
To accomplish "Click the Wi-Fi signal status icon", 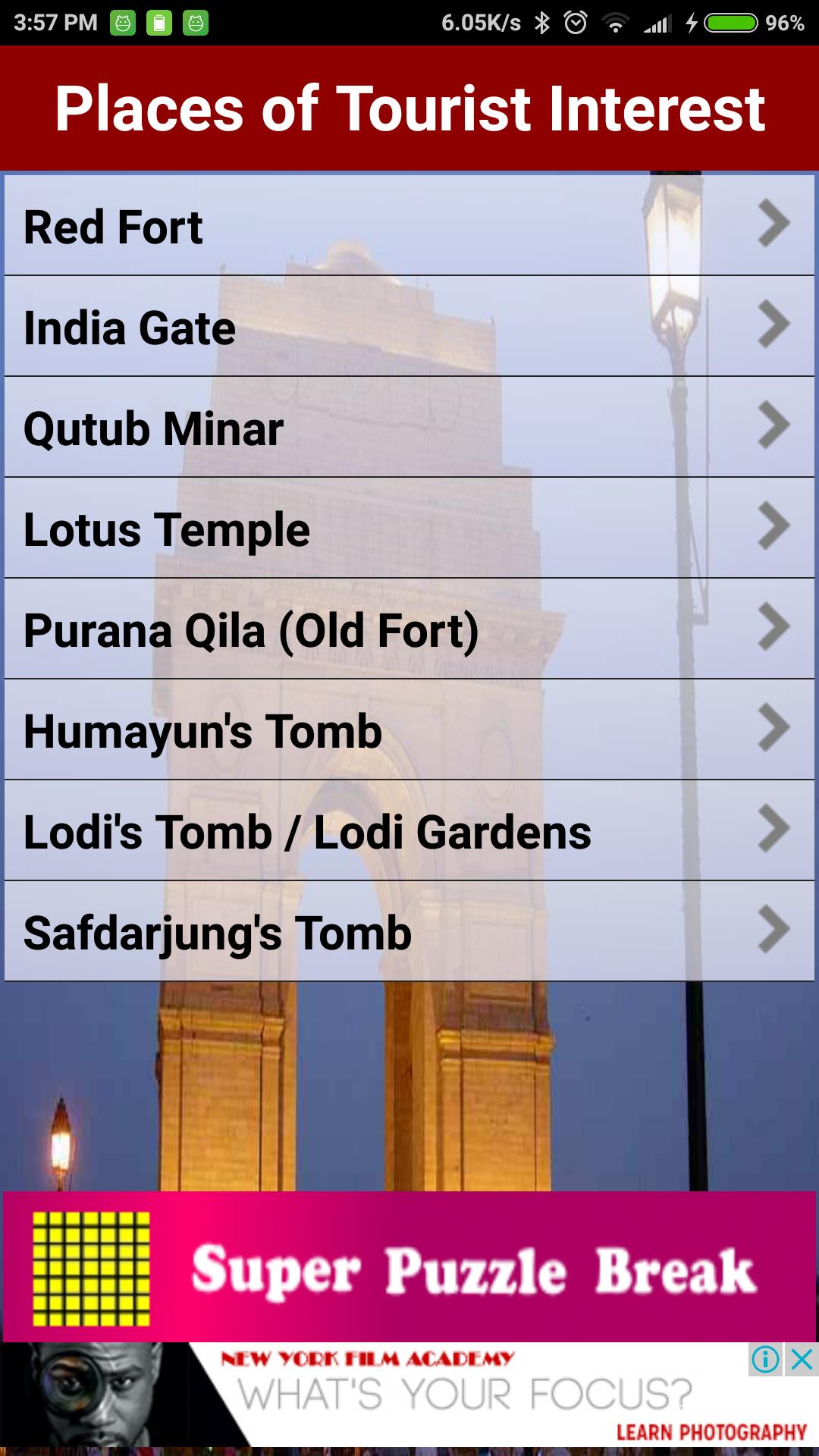I will pos(613,23).
